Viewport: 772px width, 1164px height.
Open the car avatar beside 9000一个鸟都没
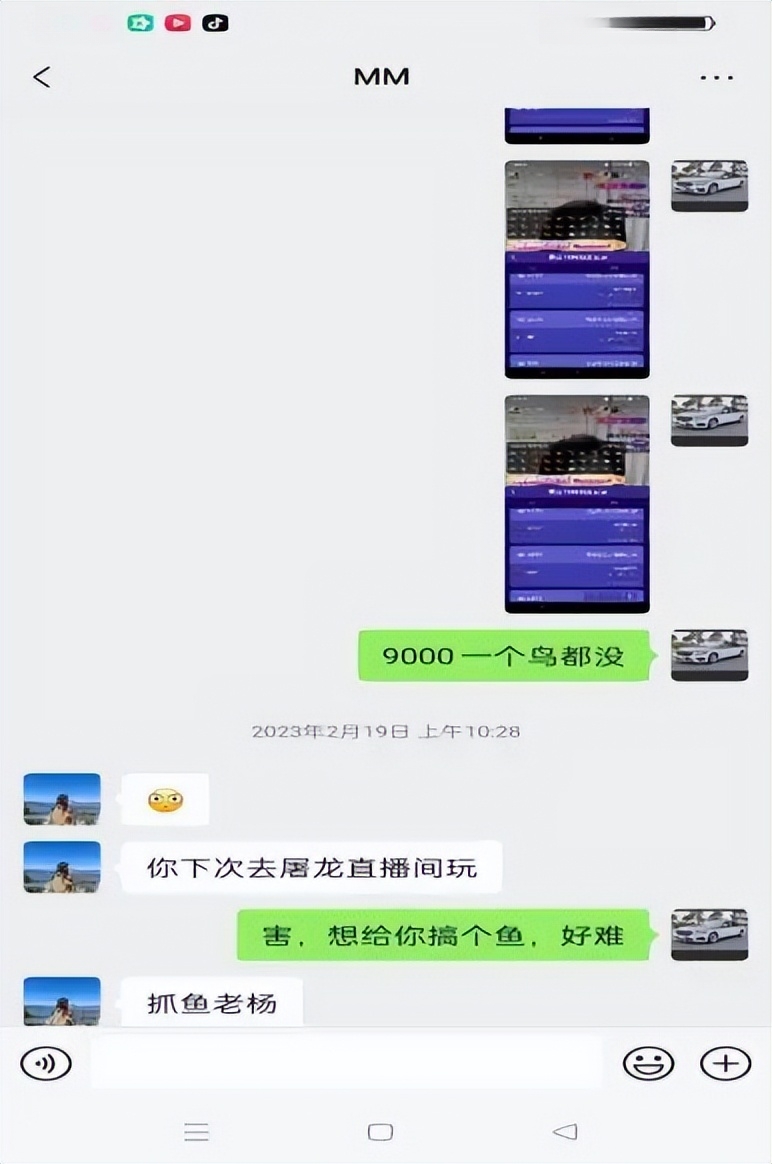[x=709, y=655]
